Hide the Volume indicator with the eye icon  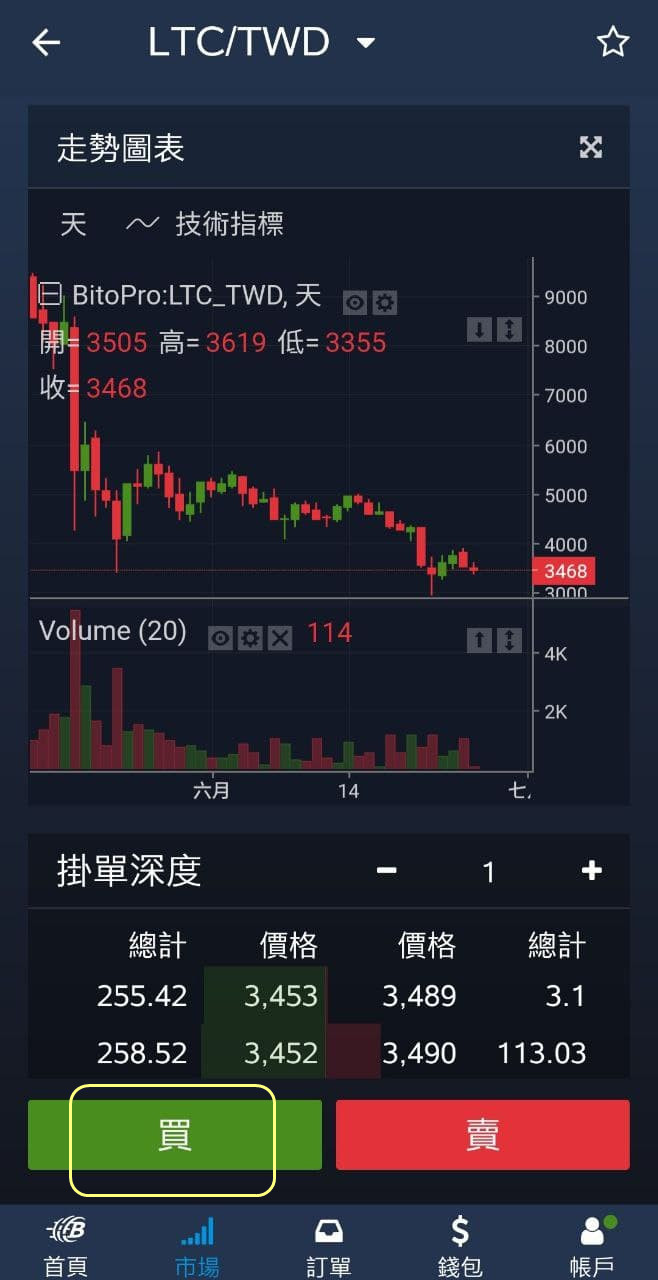click(221, 638)
